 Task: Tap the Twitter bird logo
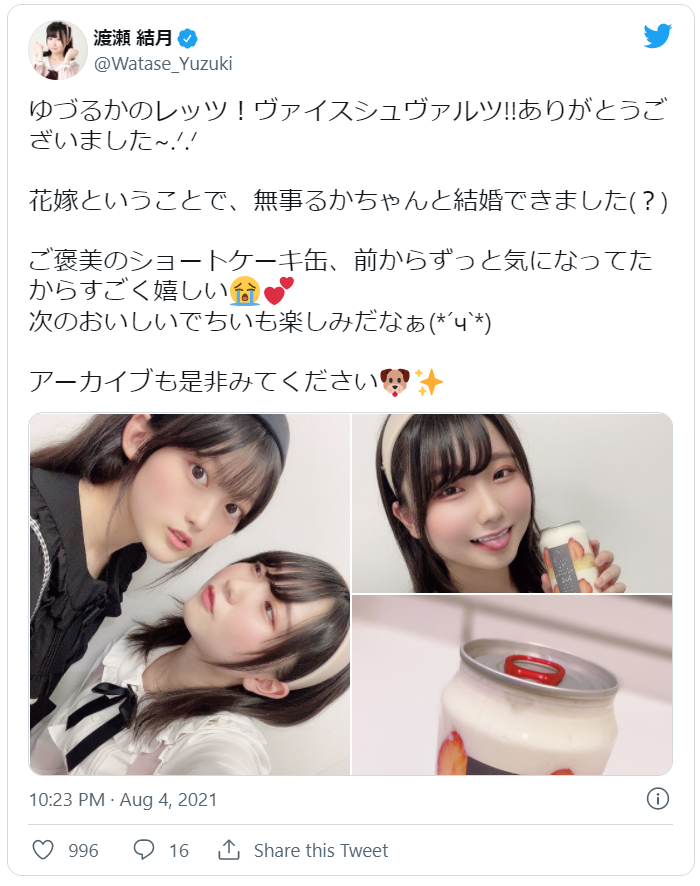(657, 37)
